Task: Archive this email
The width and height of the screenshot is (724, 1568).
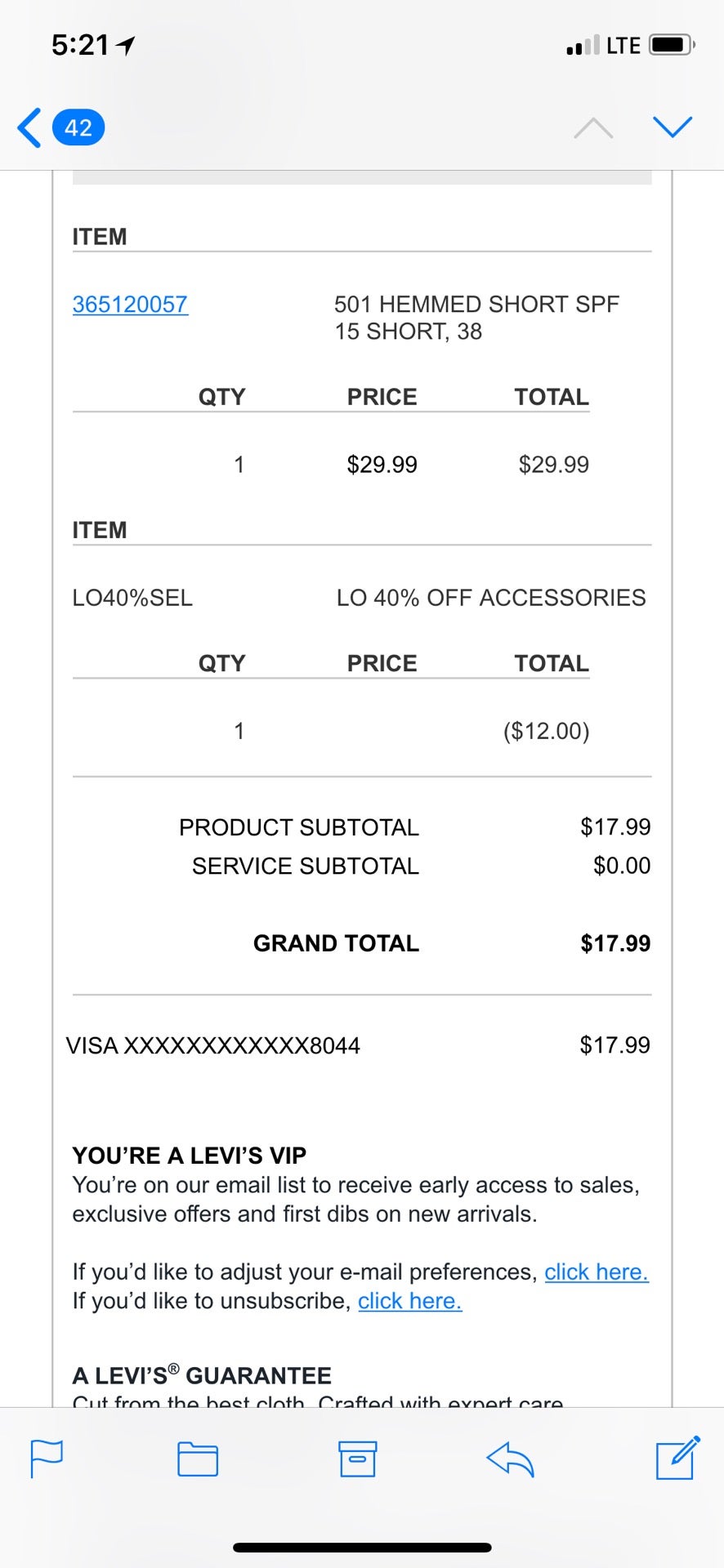Action: point(357,1459)
